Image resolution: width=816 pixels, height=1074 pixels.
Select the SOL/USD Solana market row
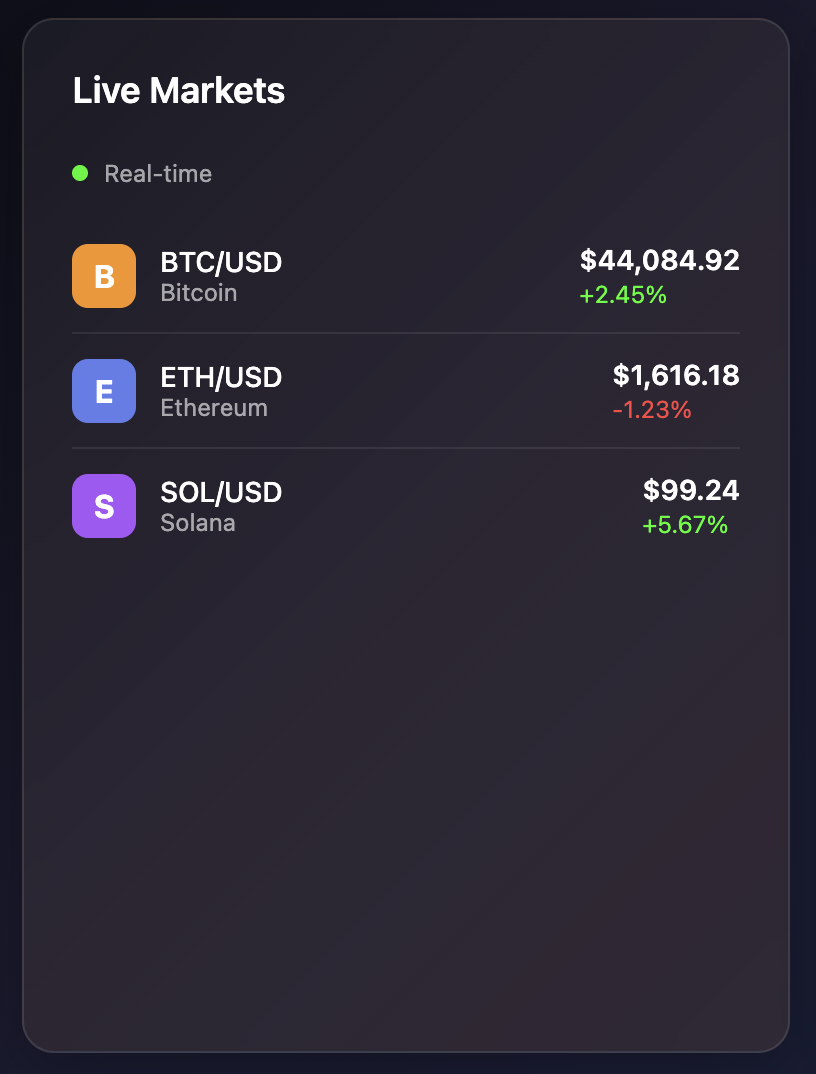405,506
